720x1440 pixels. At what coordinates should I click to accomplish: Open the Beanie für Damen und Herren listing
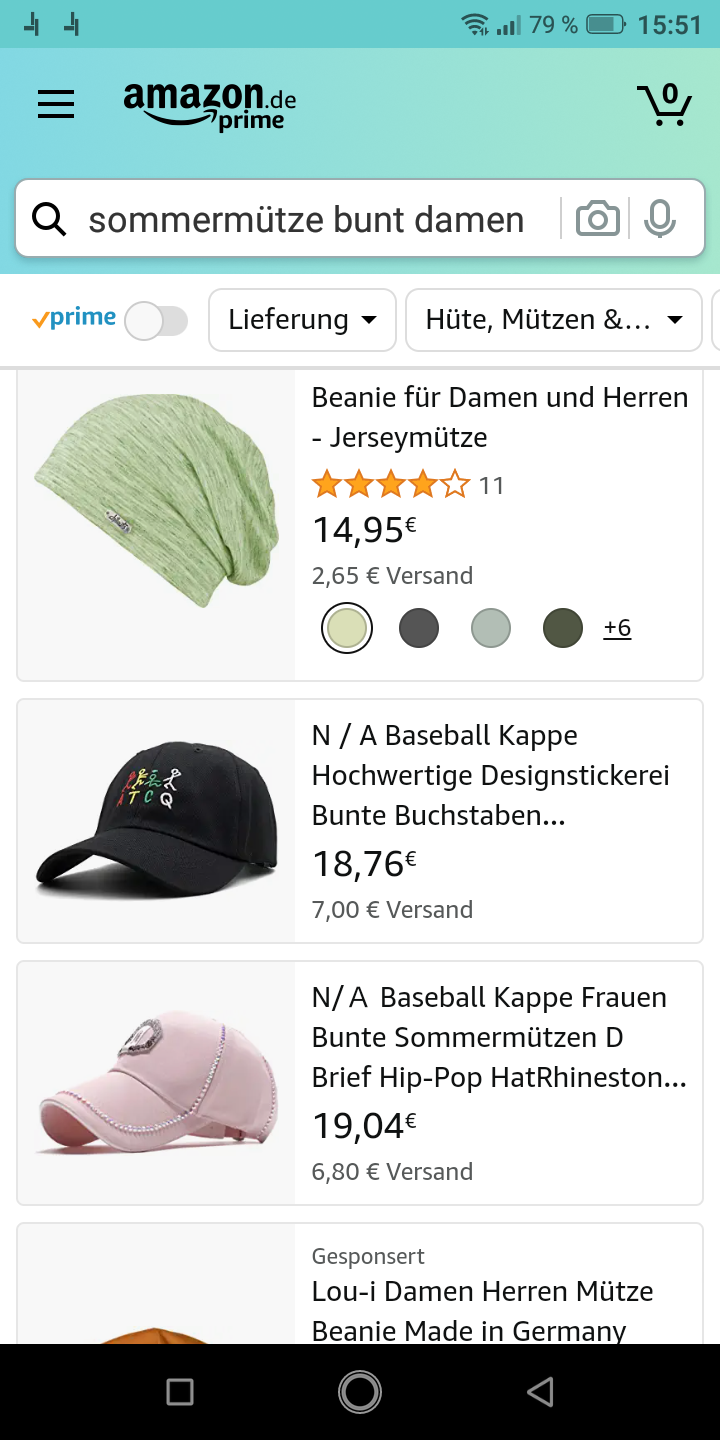point(499,417)
